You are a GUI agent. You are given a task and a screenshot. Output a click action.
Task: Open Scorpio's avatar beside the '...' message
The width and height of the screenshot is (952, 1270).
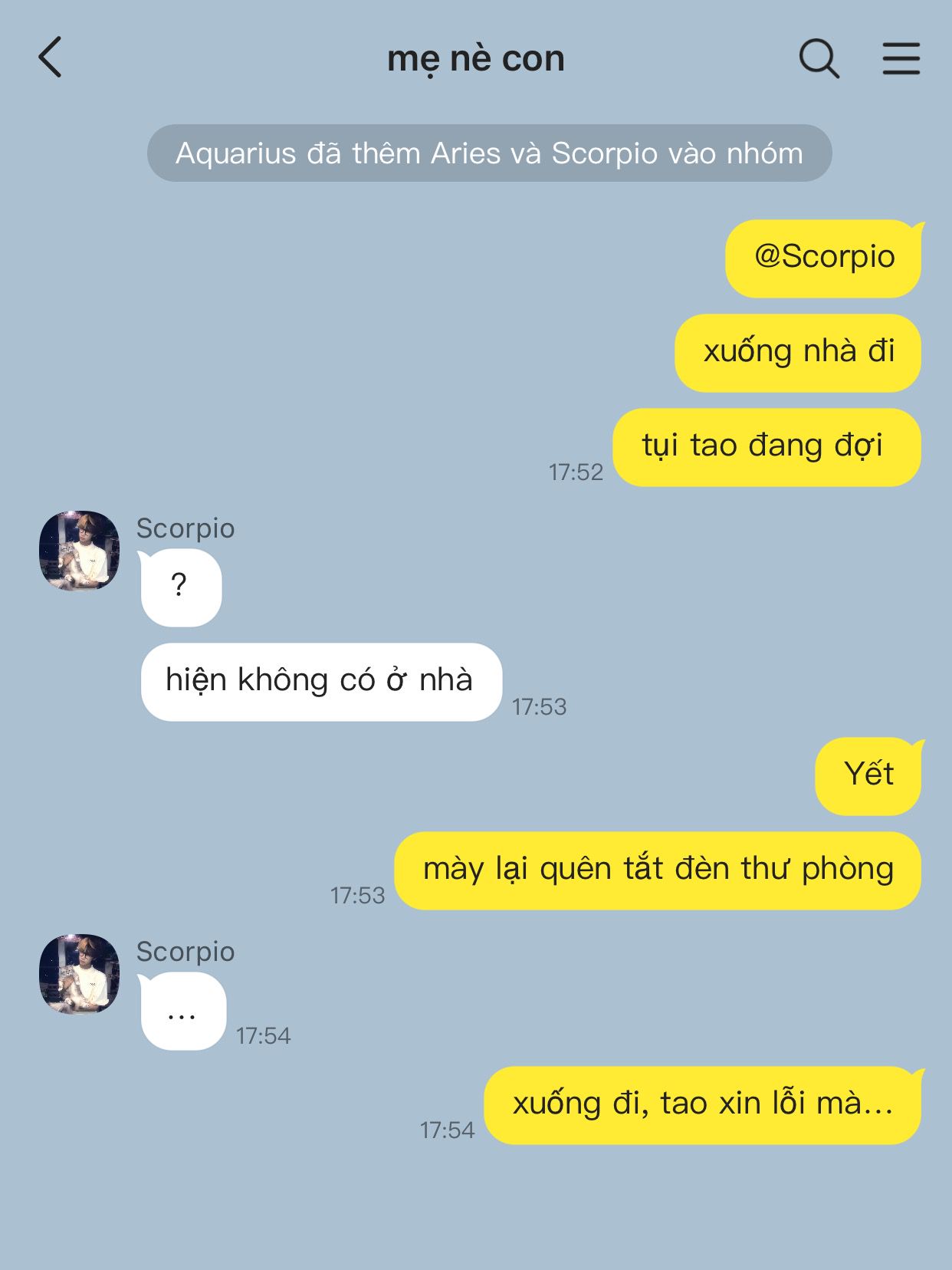coord(80,974)
